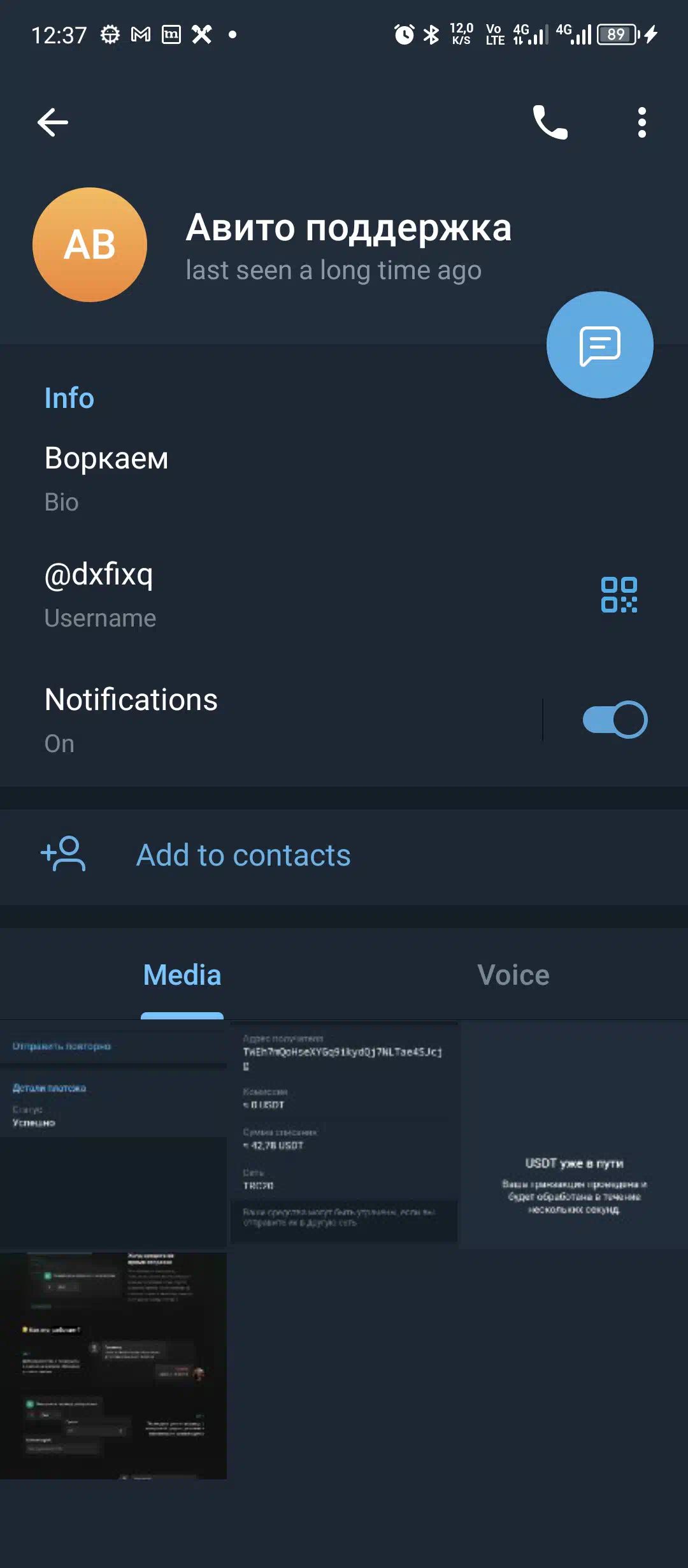This screenshot has height=1568, width=688.
Task: Turn off the notifications switch
Action: tap(615, 720)
